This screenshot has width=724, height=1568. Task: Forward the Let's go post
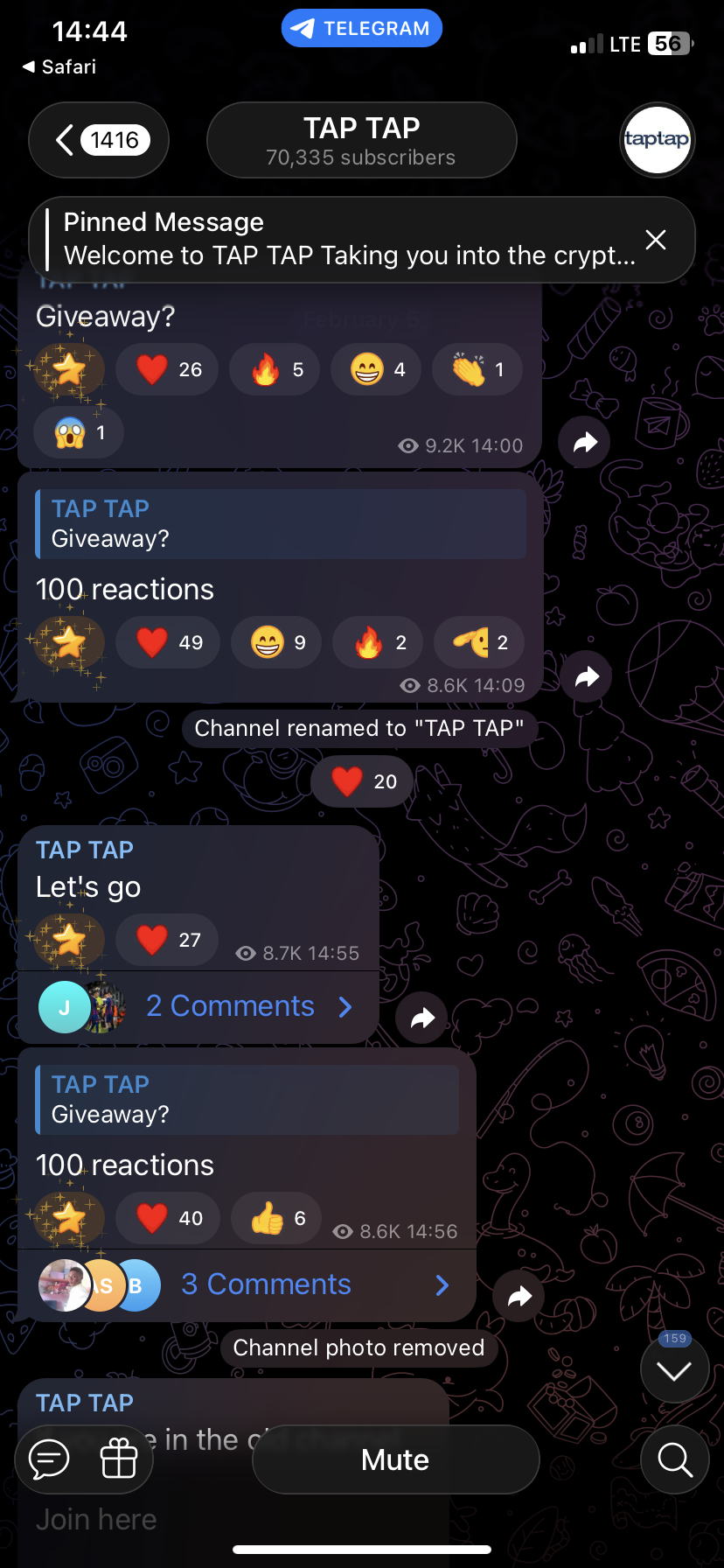coord(422,1018)
